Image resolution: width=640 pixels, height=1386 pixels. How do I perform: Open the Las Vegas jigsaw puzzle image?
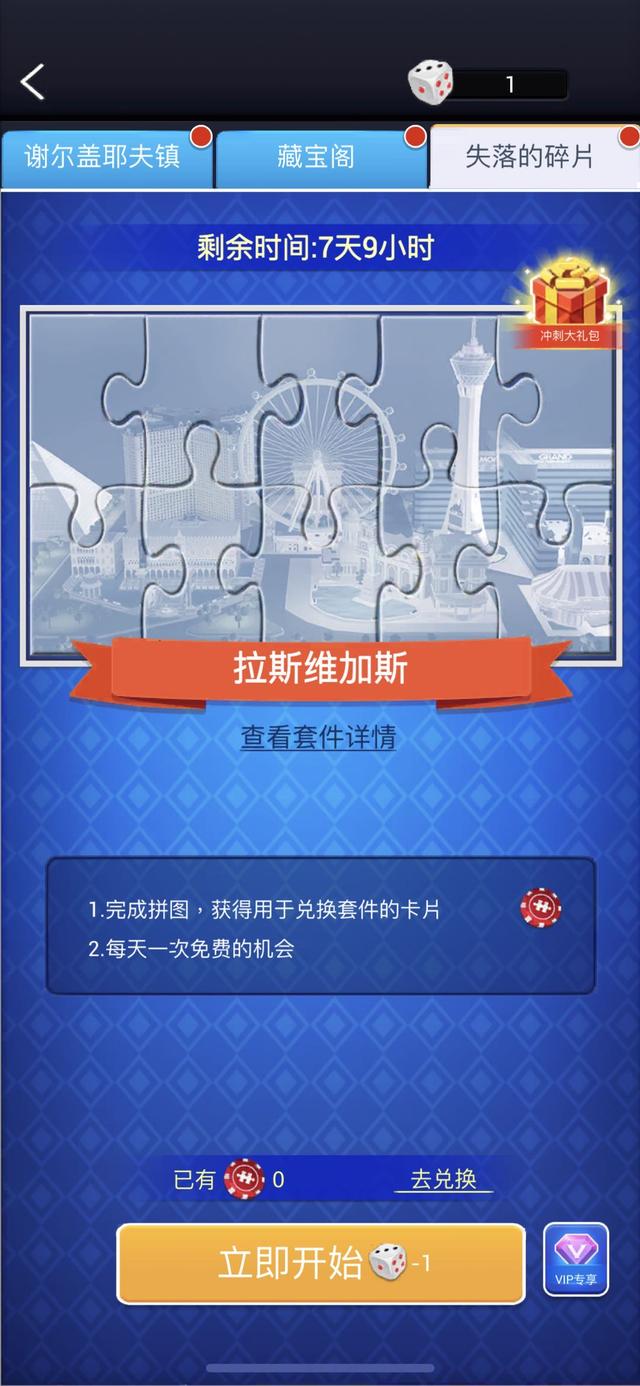(320, 478)
